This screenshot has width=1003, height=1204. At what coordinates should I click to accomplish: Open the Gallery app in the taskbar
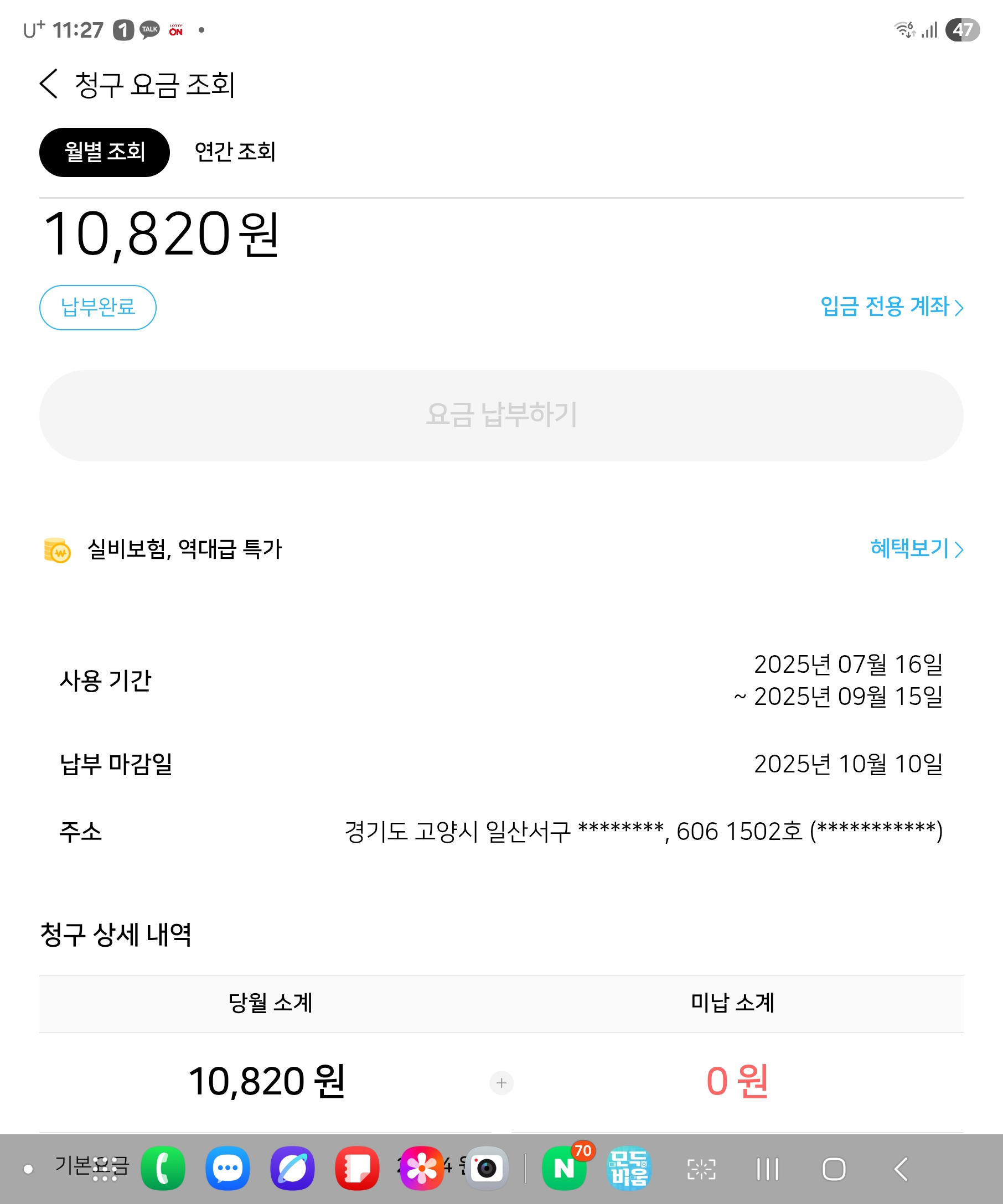421,1169
